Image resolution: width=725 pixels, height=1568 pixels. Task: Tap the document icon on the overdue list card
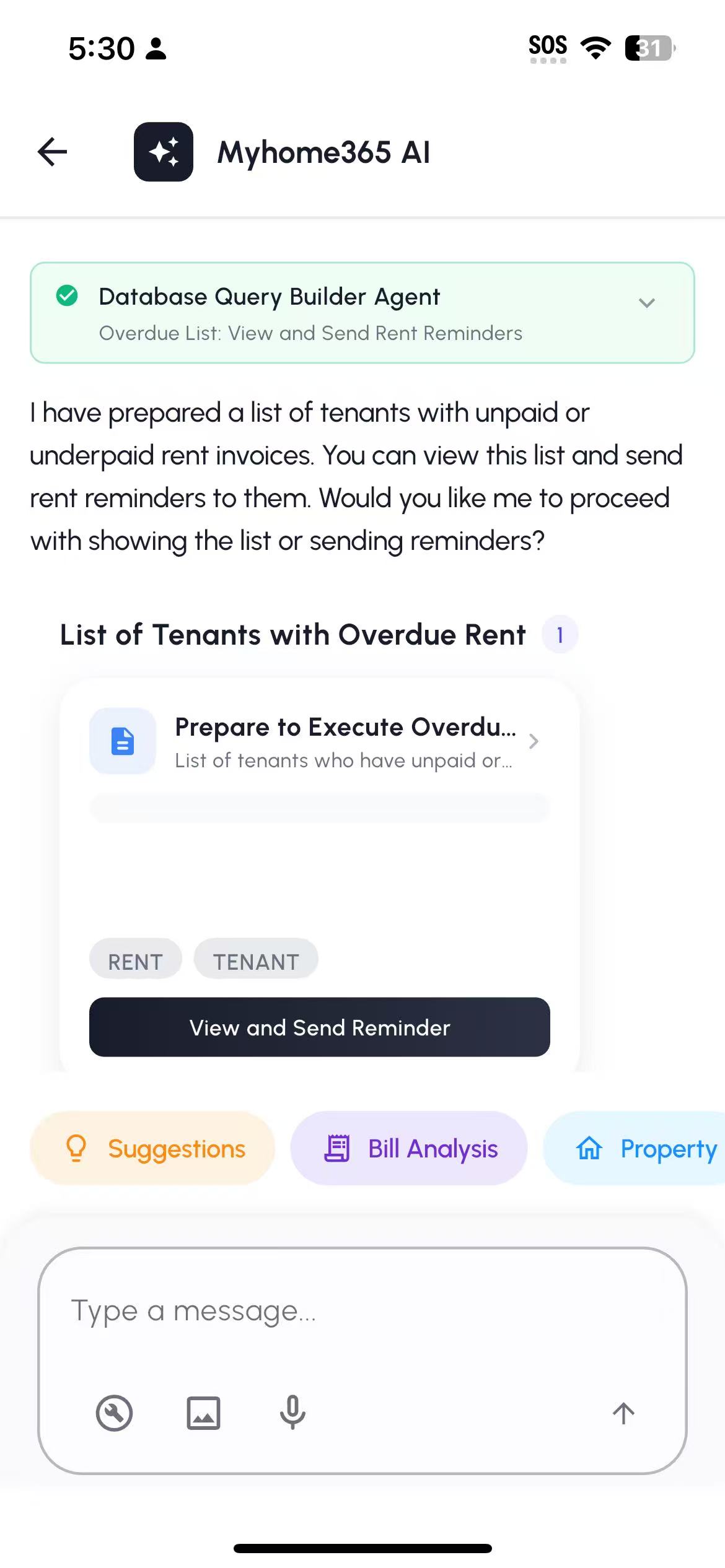(x=122, y=742)
